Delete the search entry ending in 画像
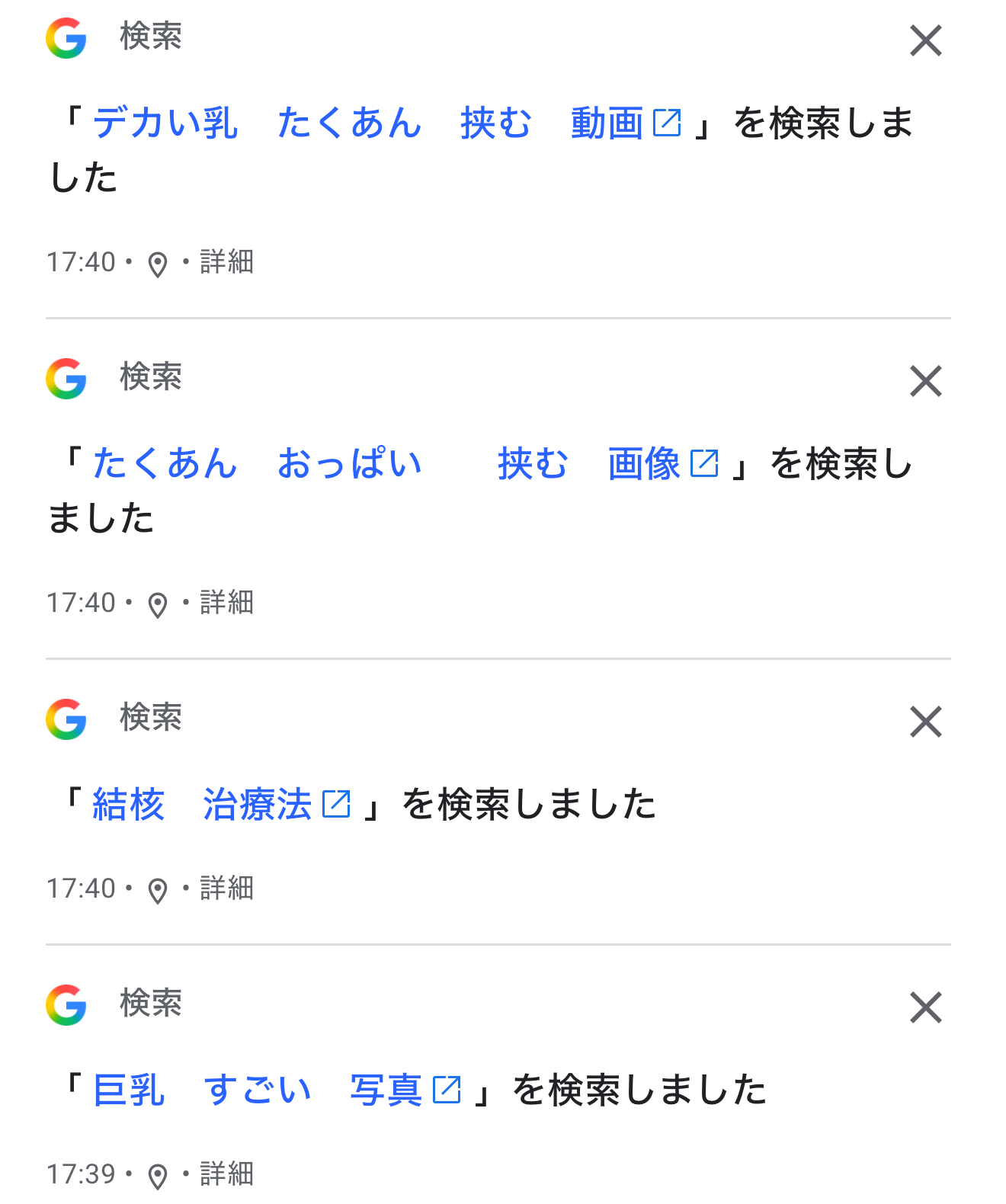Screen dimensions: 1006x1204 tap(926, 381)
